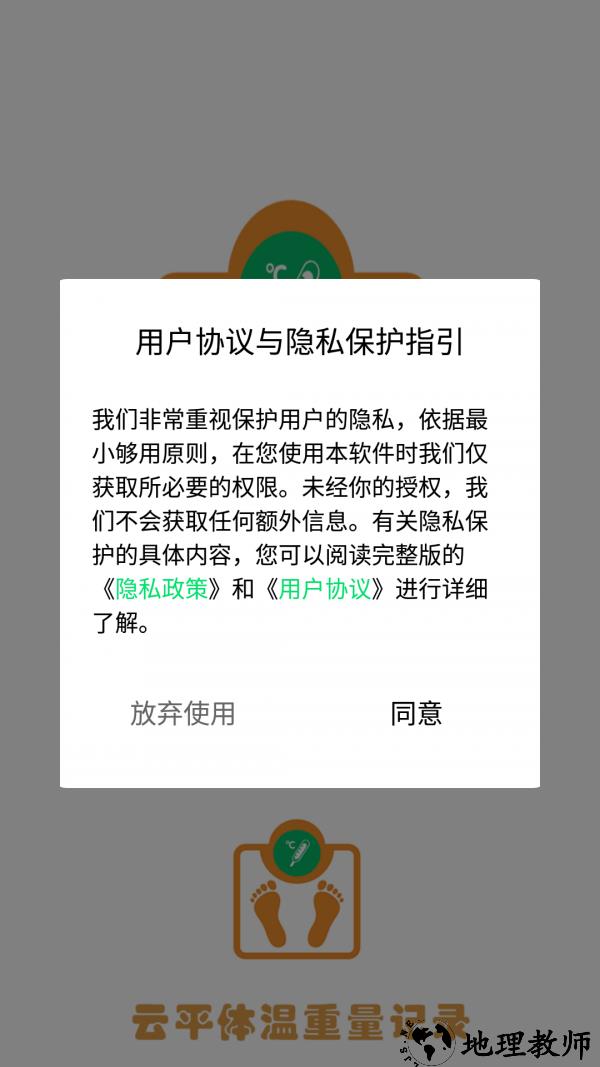Tap 同意 to accept the agreement
Viewport: 600px width, 1067px height.
coord(416,713)
